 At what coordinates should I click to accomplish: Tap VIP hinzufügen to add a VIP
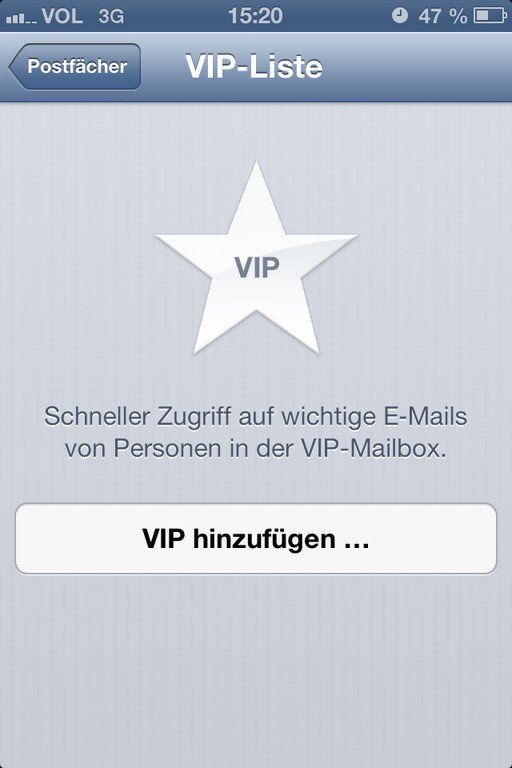click(256, 539)
